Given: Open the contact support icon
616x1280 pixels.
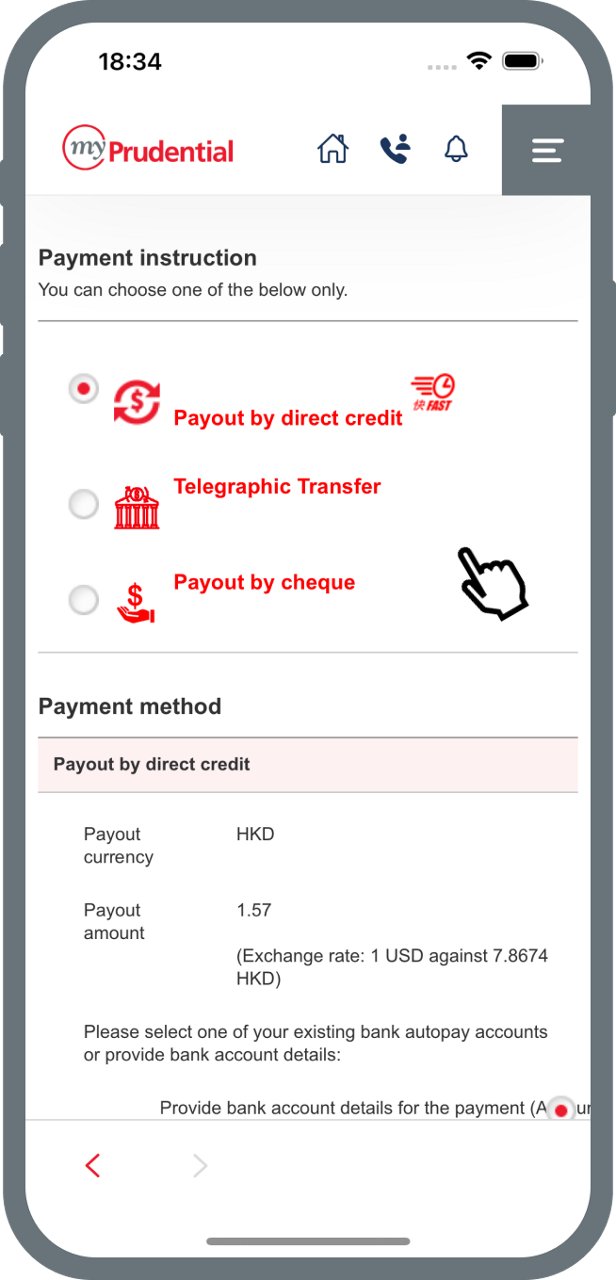Looking at the screenshot, I should pos(395,149).
